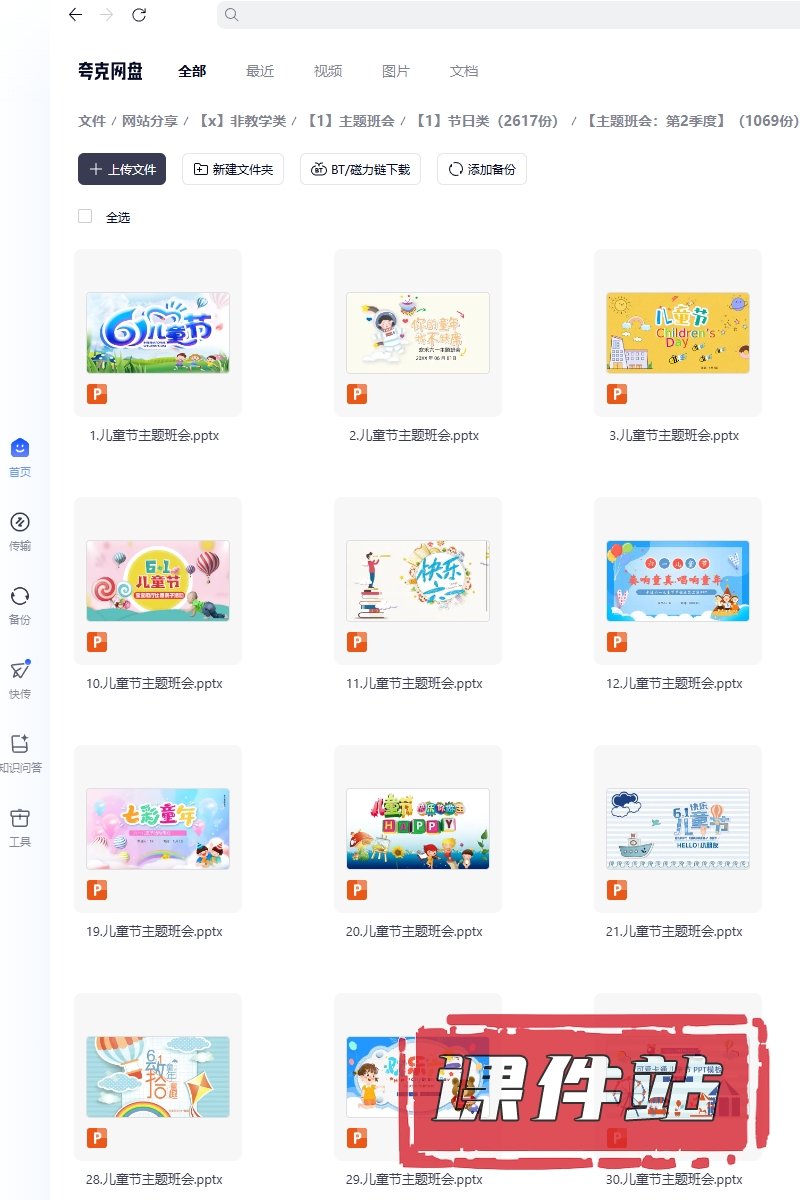
Task: Tap the address search bar
Action: tap(500, 14)
